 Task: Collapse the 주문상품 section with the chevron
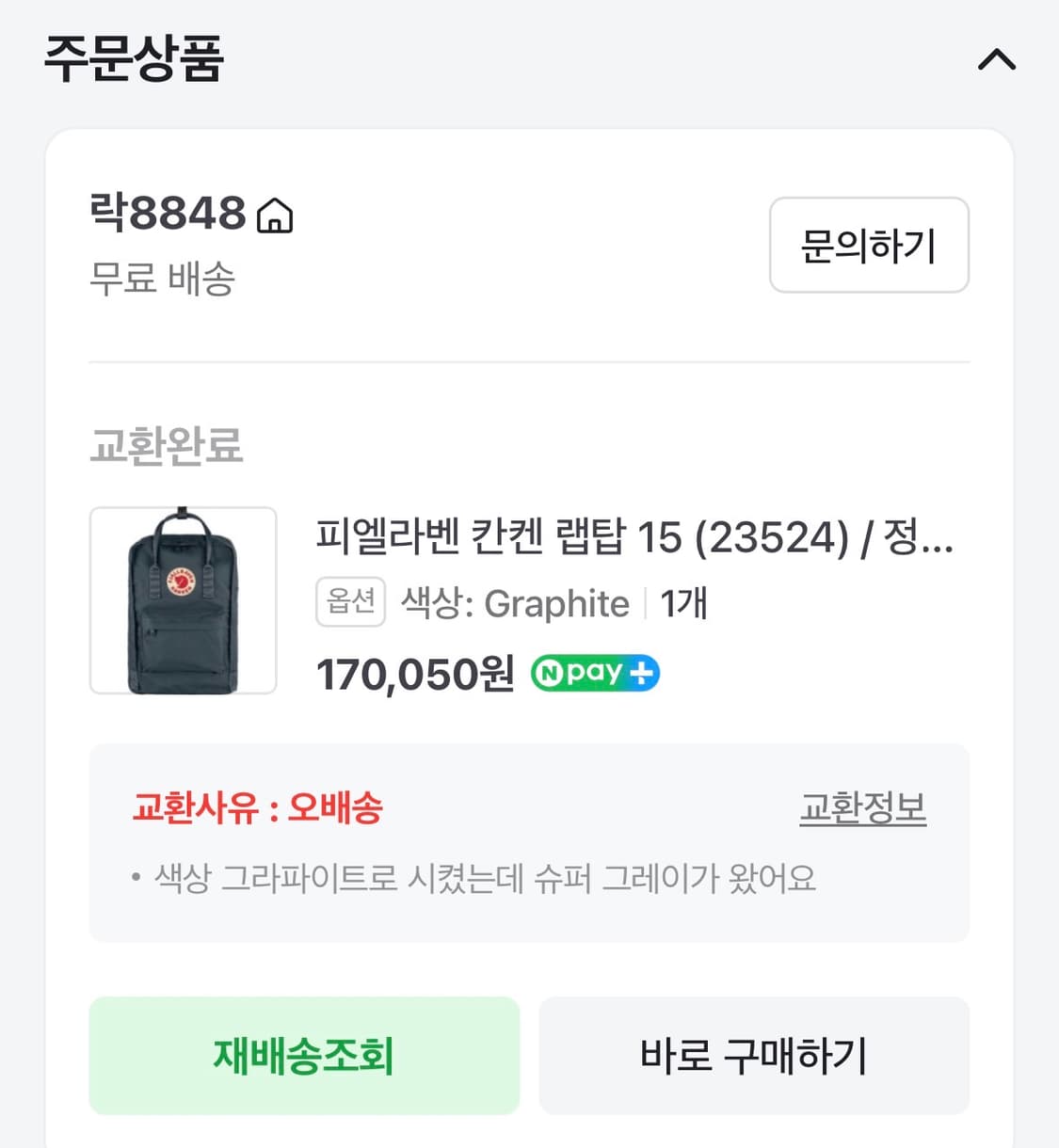(x=996, y=60)
